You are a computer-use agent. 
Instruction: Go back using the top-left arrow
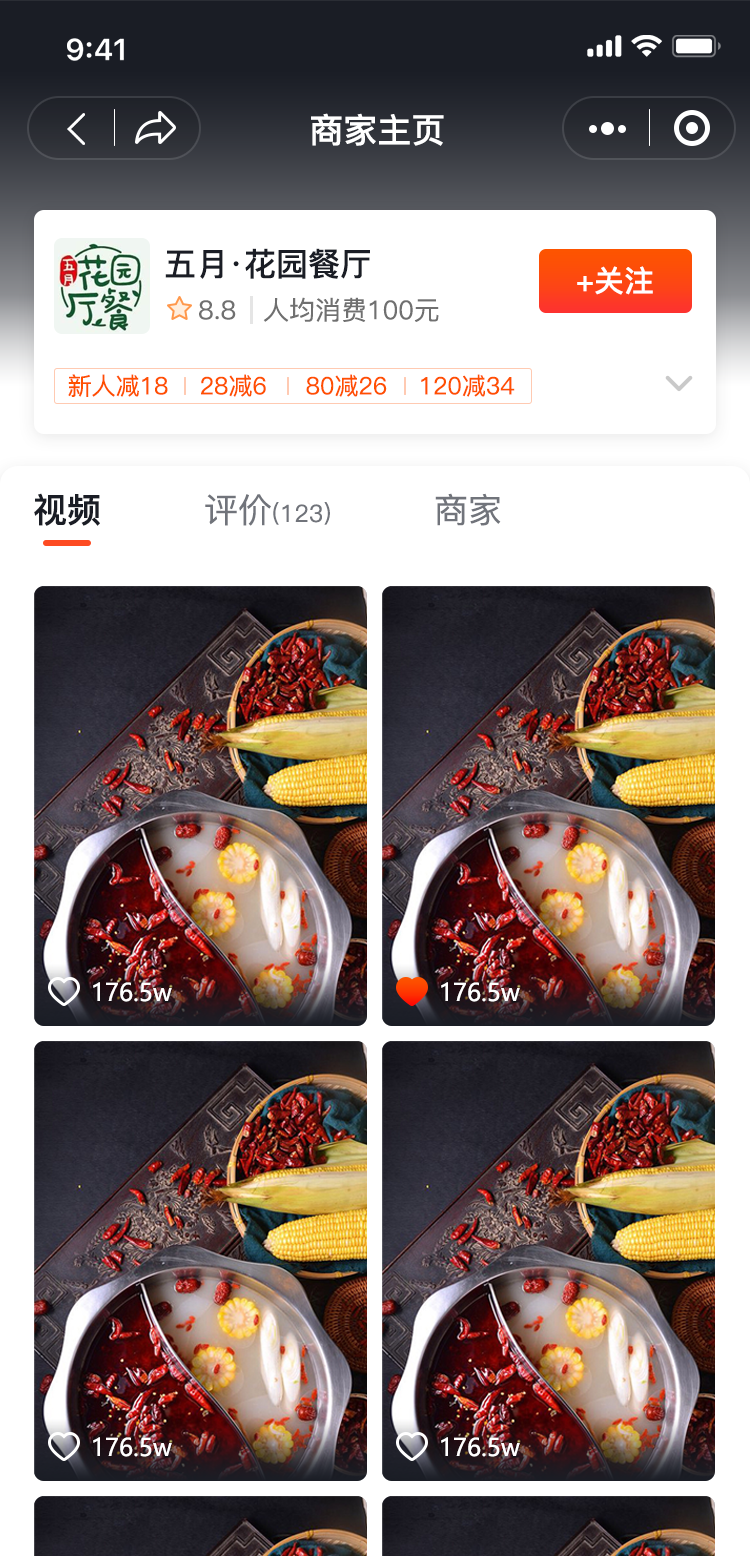[x=76, y=129]
